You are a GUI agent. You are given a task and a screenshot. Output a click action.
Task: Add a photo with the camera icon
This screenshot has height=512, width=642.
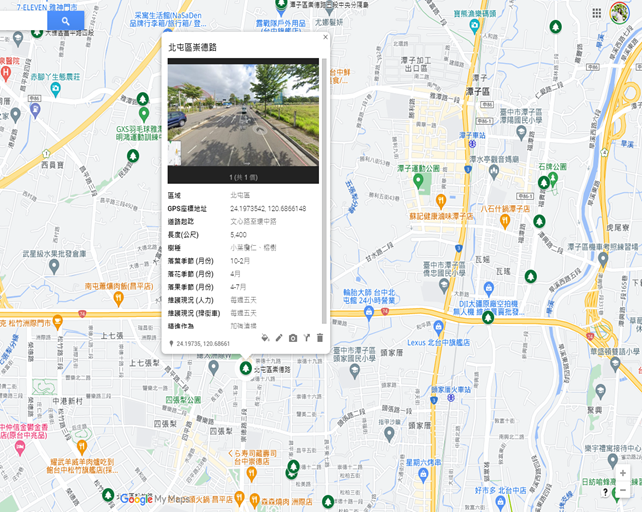pyautogui.click(x=293, y=338)
